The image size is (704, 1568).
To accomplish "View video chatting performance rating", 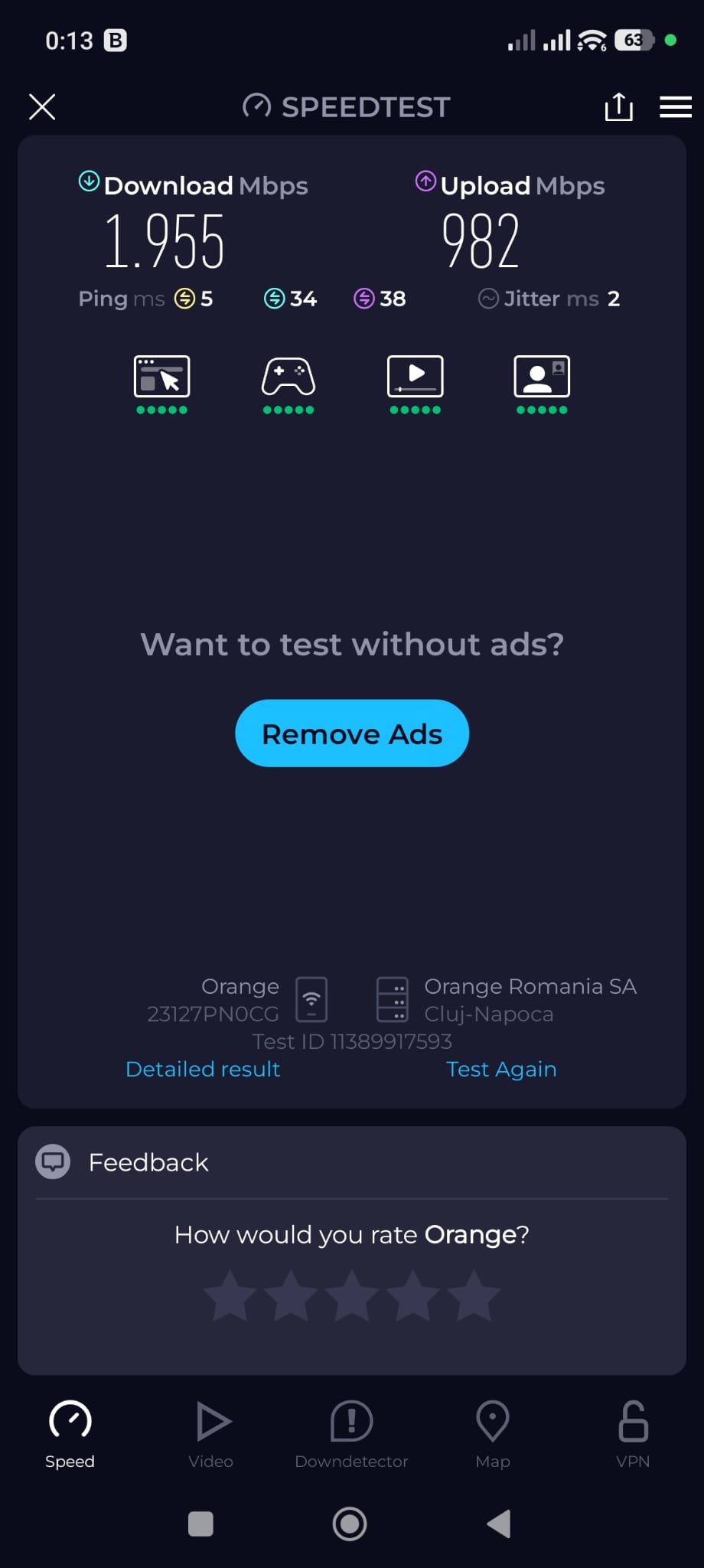I will [x=542, y=383].
